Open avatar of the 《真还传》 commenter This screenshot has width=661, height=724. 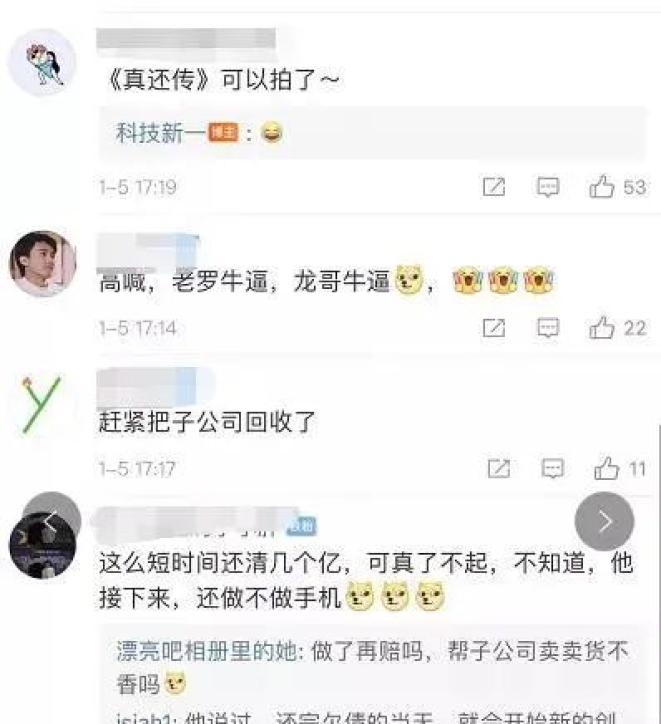pyautogui.click(x=43, y=62)
